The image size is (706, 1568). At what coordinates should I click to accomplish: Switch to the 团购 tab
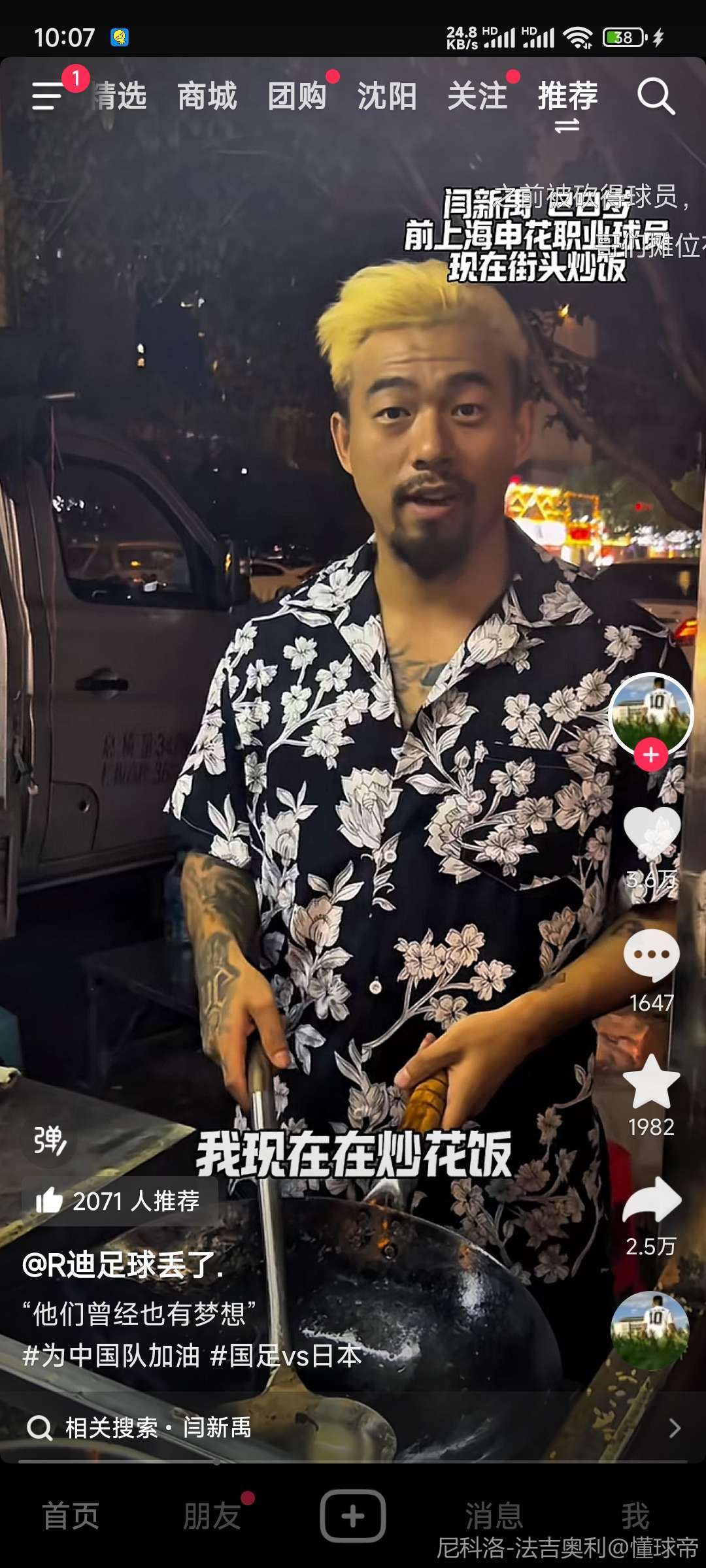coord(297,97)
